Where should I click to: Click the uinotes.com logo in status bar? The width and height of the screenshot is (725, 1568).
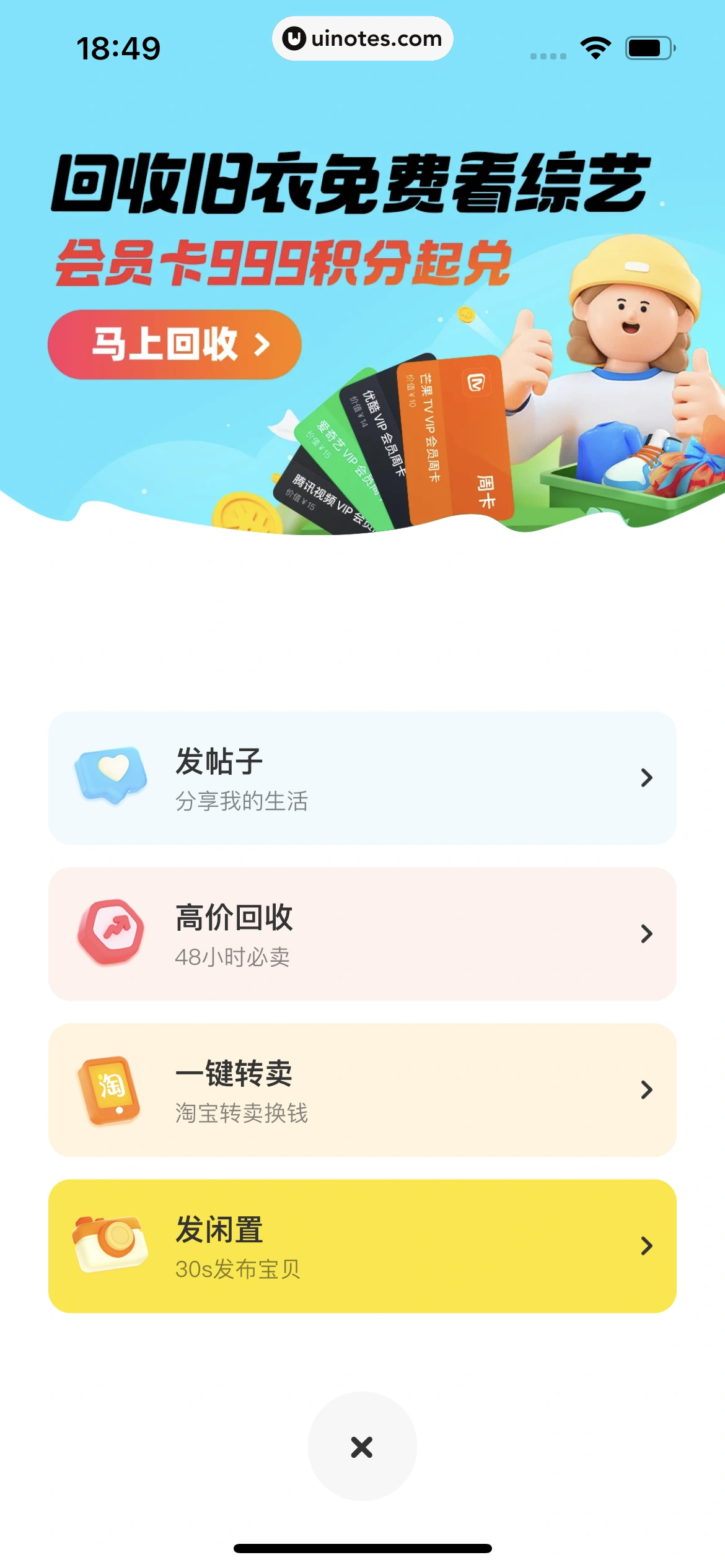coord(362,38)
